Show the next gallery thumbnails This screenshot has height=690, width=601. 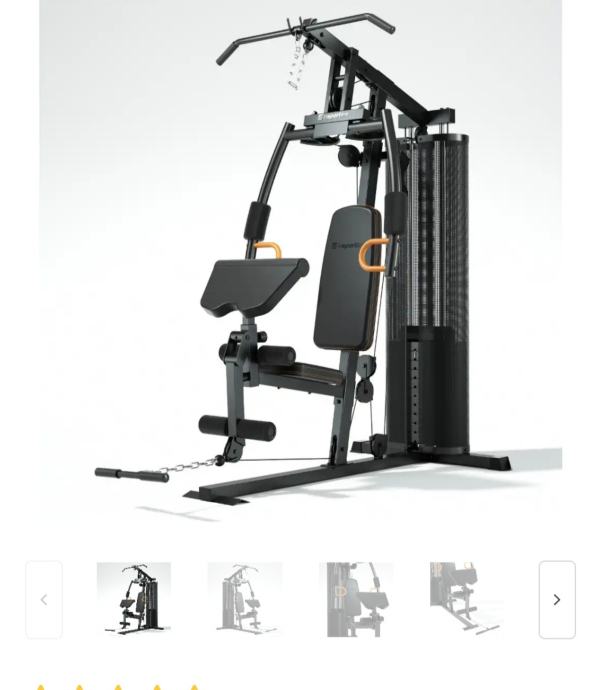[557, 600]
